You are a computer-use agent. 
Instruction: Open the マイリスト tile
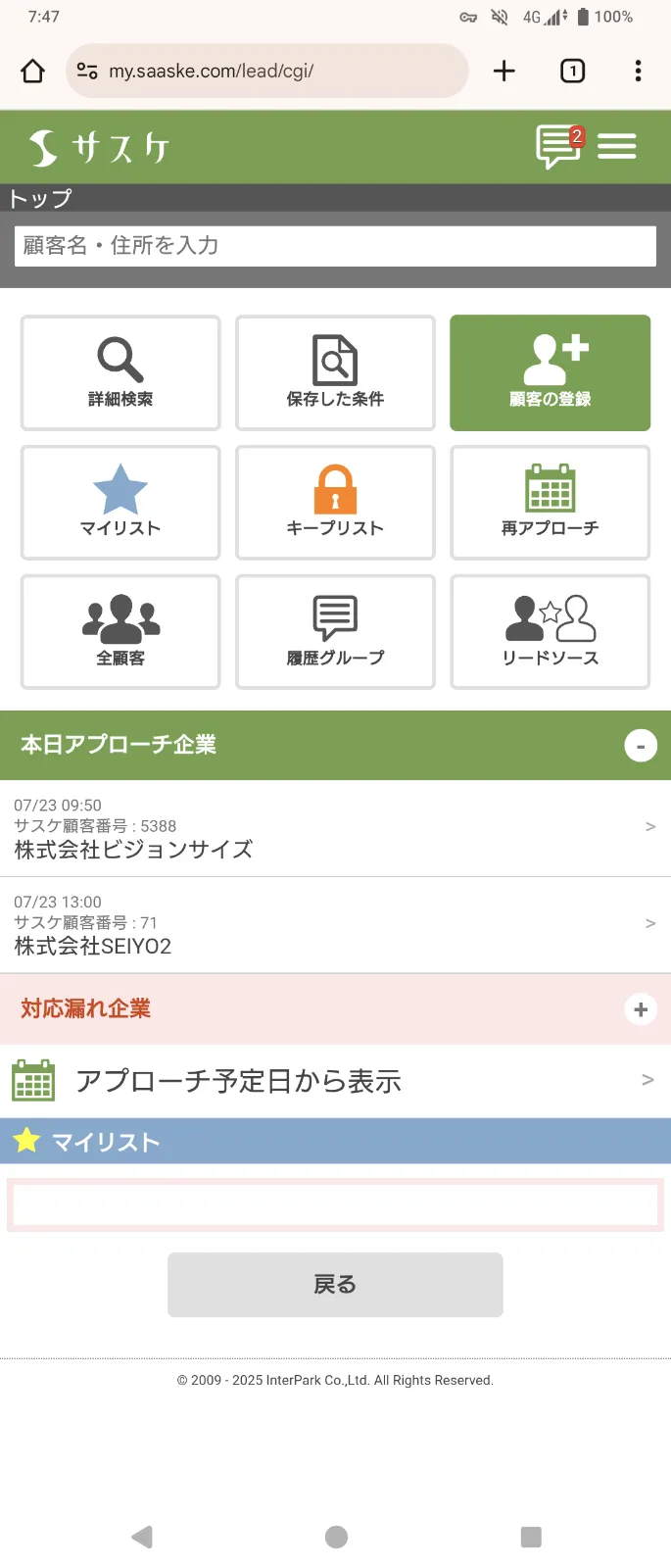120,502
